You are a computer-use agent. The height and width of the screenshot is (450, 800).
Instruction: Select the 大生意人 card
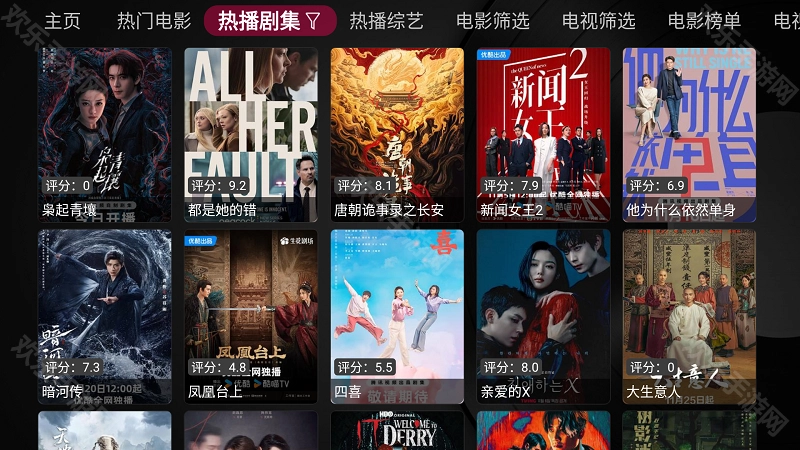(x=689, y=316)
